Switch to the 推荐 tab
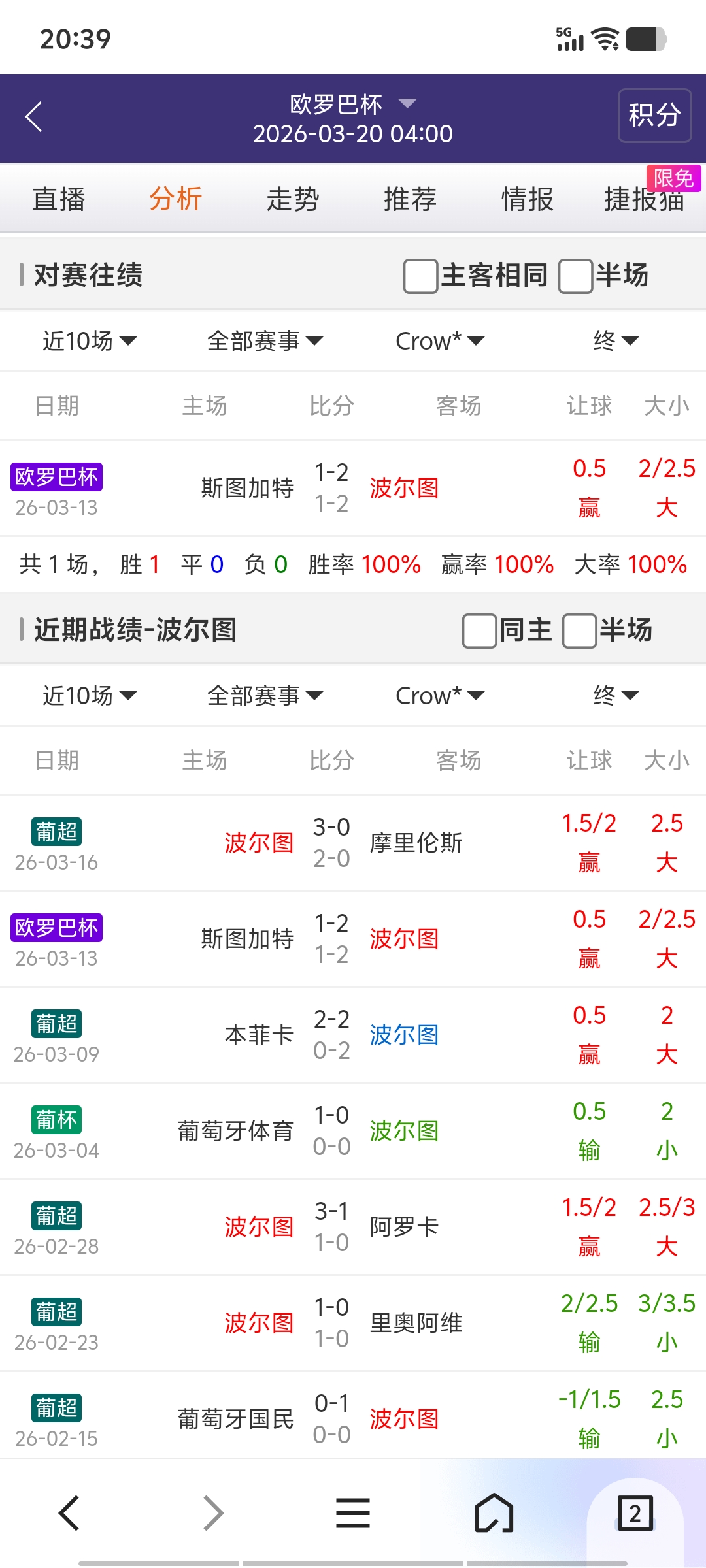Viewport: 706px width, 1568px height. pos(410,199)
